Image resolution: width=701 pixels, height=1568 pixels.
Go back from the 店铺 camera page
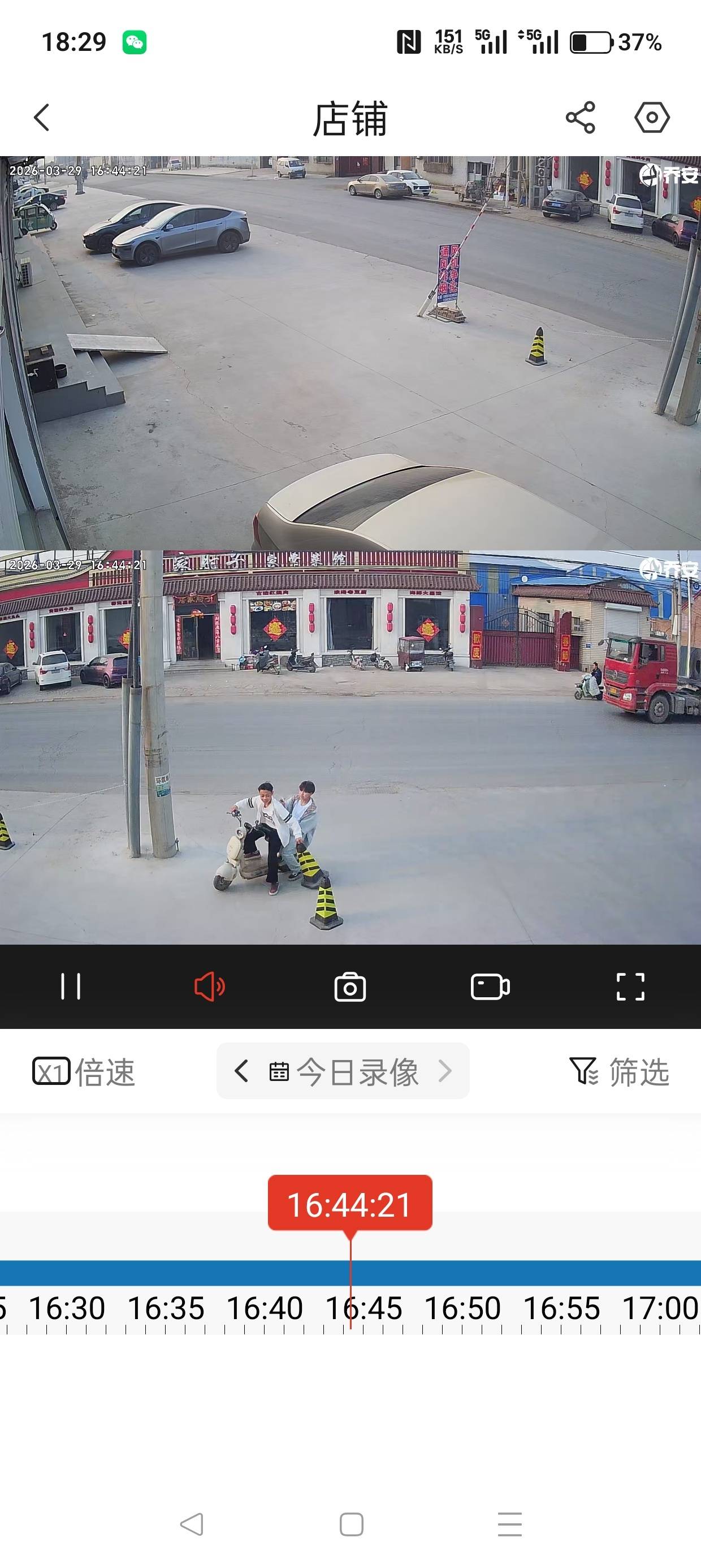tap(41, 118)
